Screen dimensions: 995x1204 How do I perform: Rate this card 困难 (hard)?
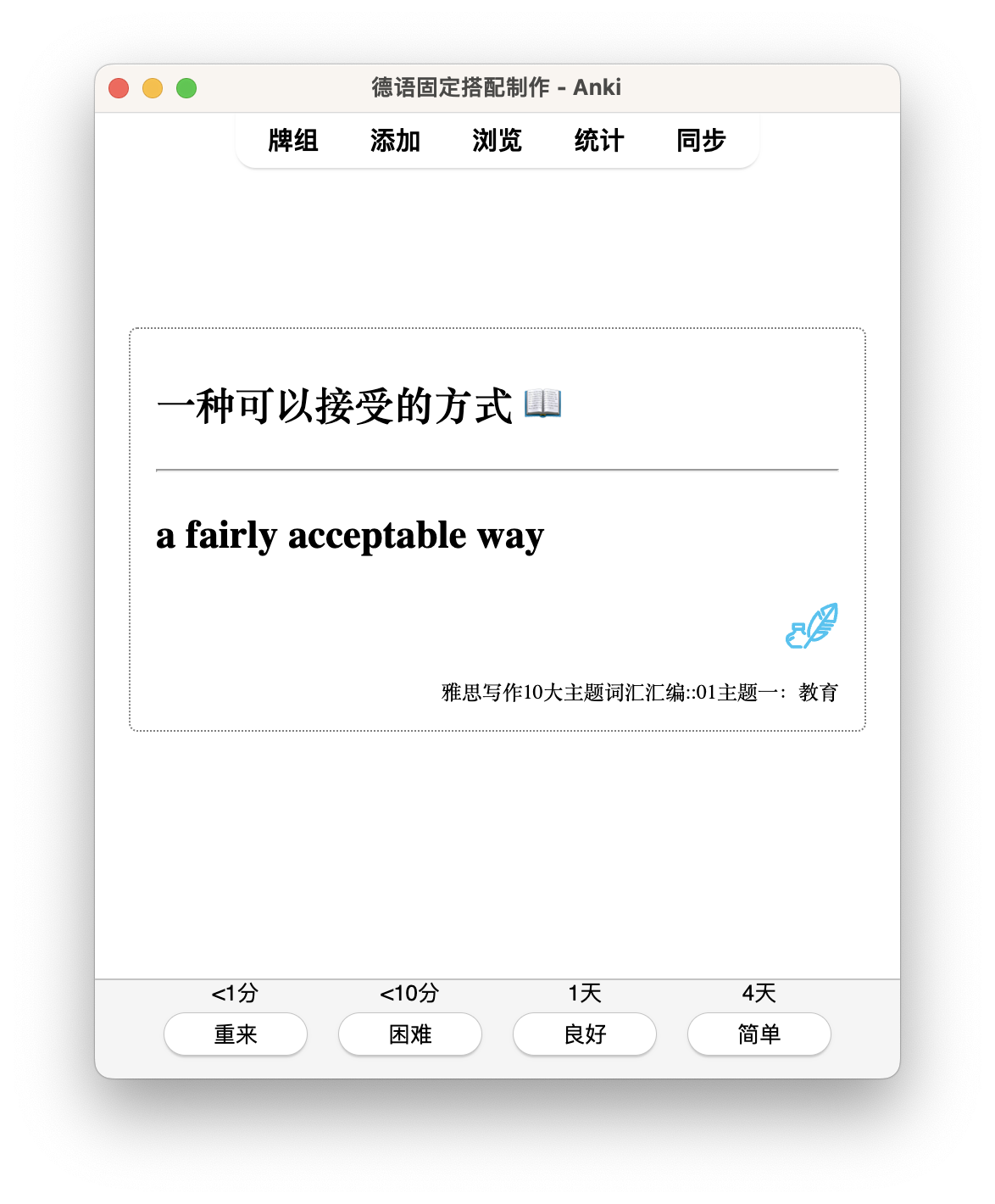pos(410,1034)
